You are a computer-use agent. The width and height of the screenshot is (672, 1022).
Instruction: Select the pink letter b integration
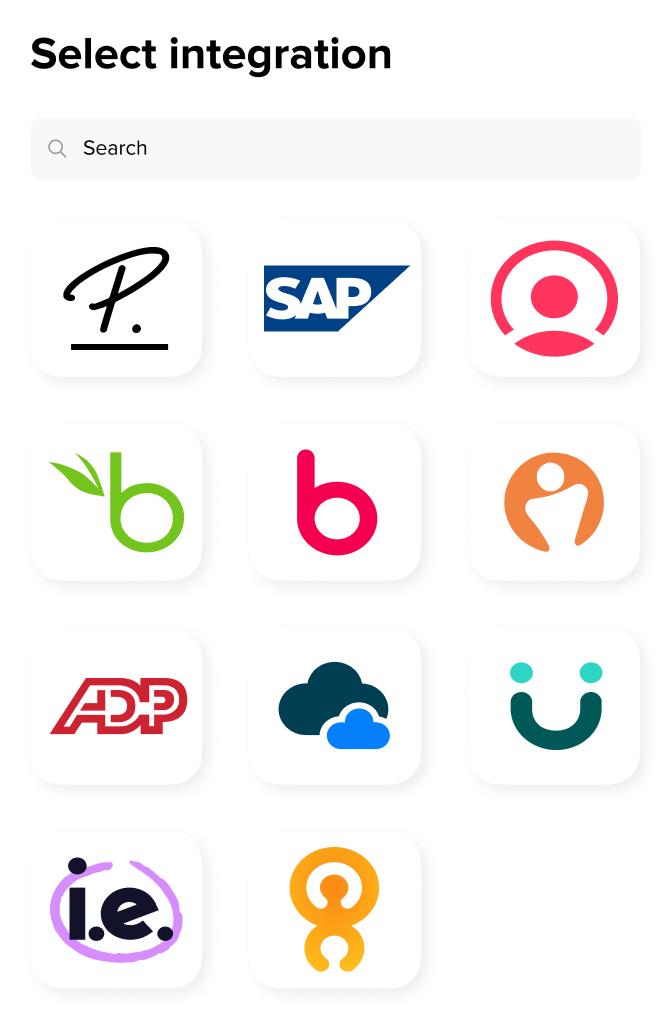point(335,502)
